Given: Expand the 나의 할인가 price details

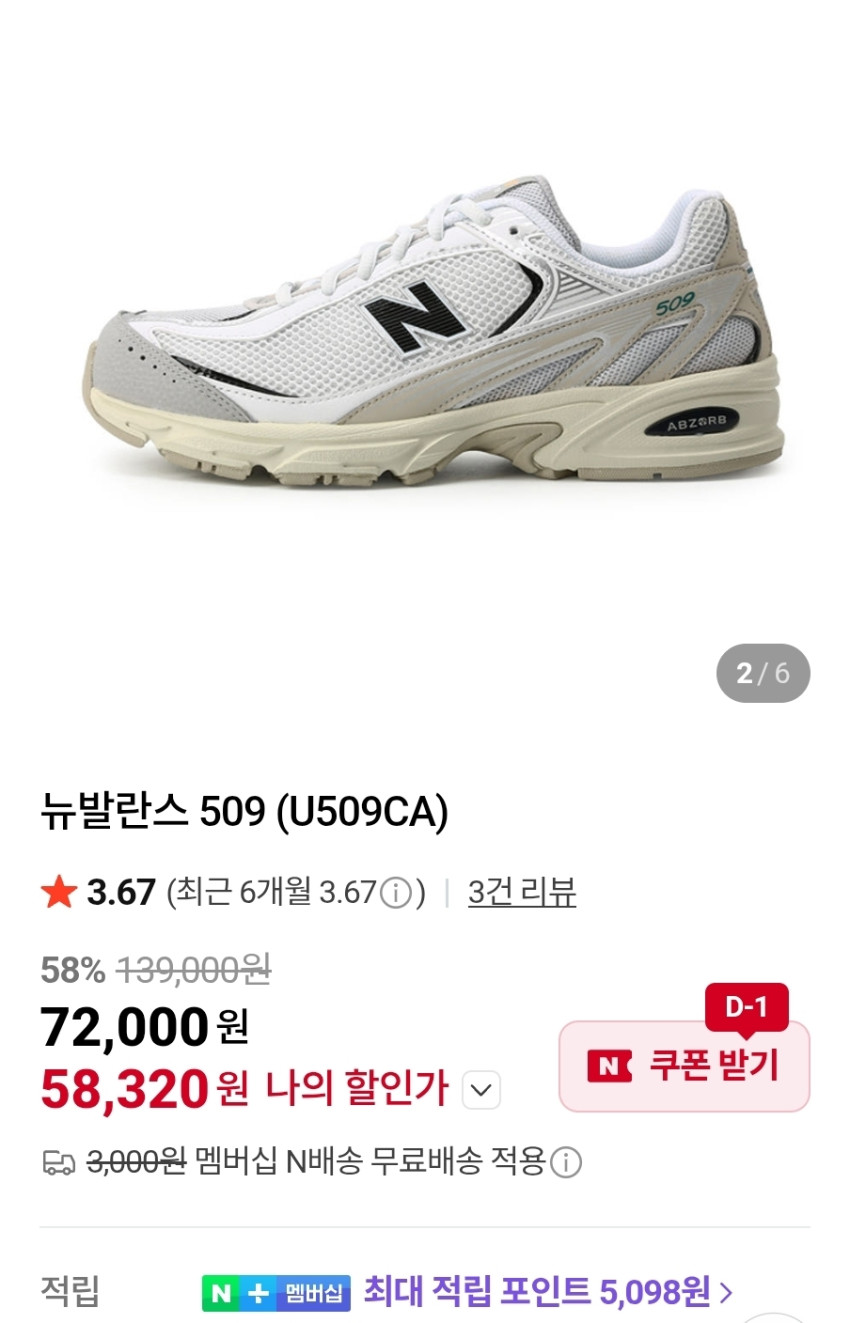Looking at the screenshot, I should coord(481,1090).
